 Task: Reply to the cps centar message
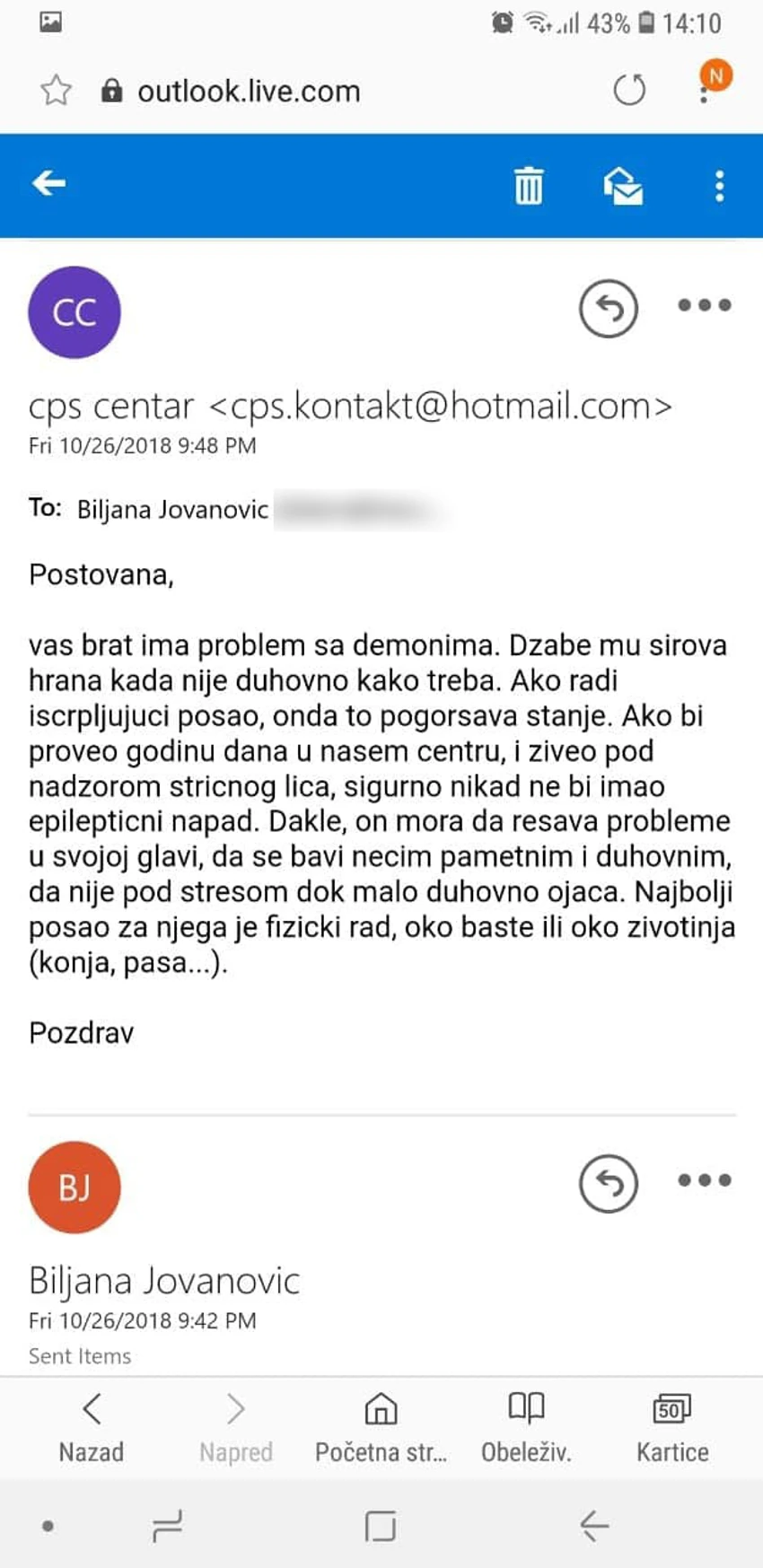609,309
